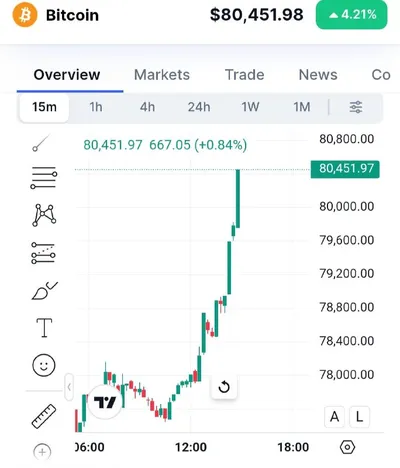This screenshot has height=468, width=400.
Task: Select the text annotation tool
Action: pyautogui.click(x=44, y=328)
